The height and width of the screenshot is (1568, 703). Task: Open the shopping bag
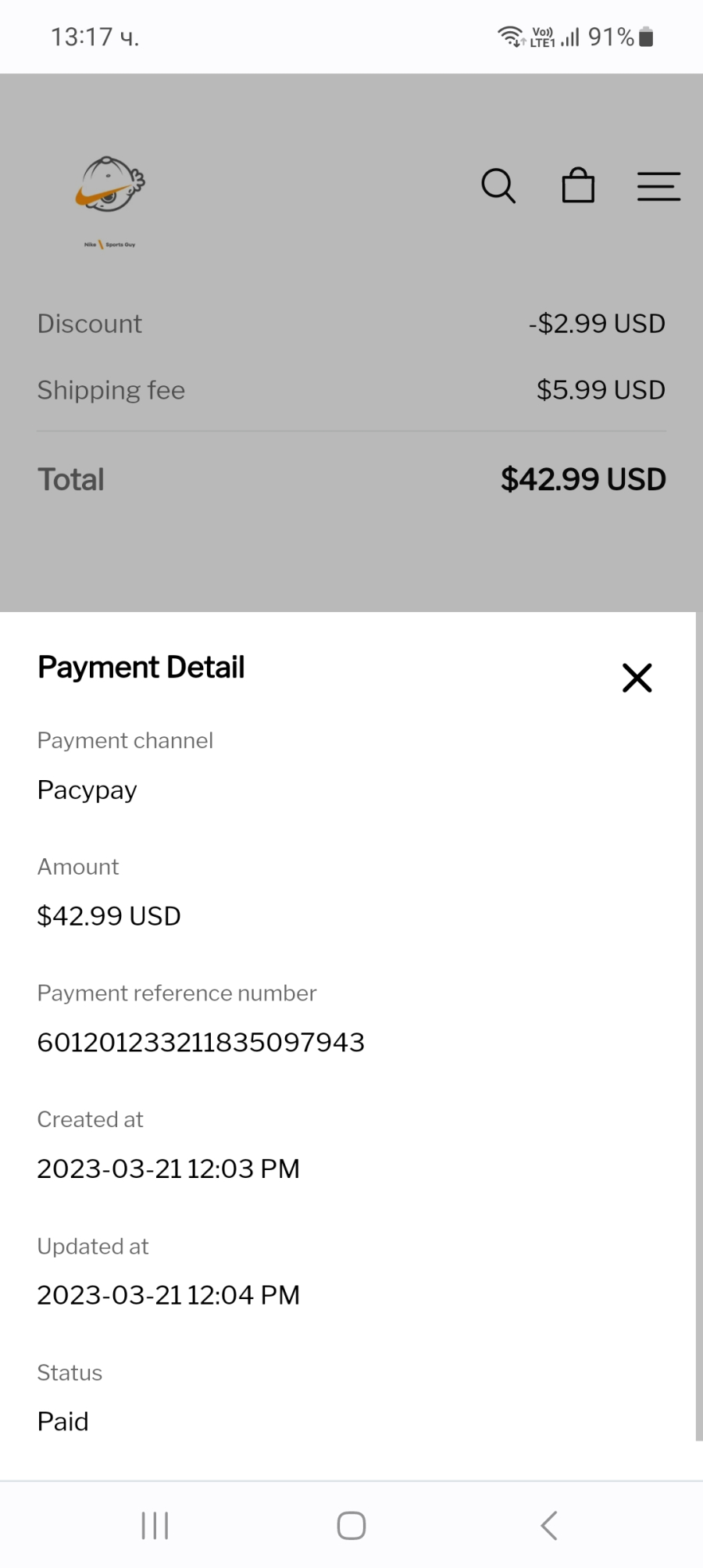(578, 185)
